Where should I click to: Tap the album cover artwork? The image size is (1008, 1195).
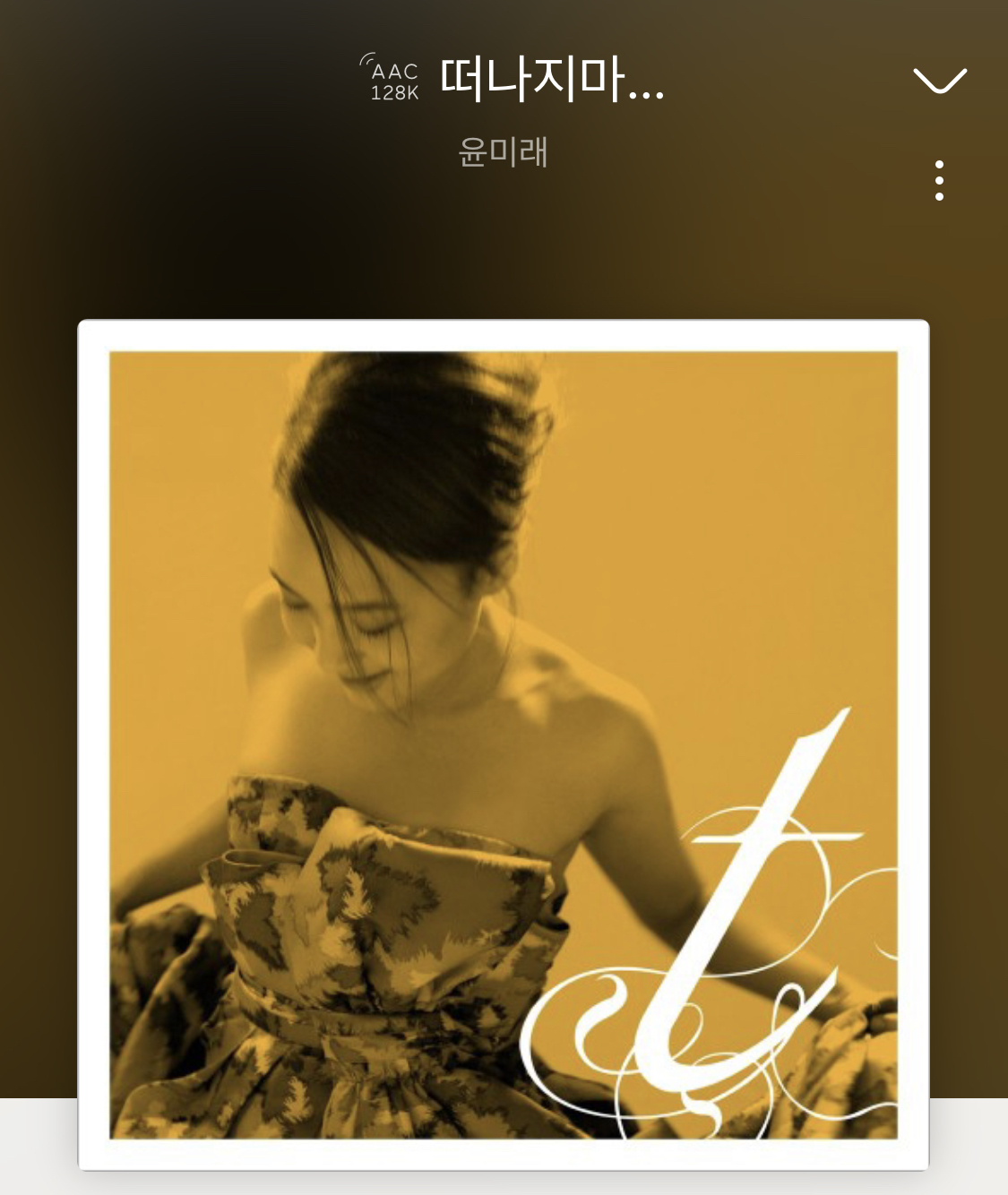[x=503, y=744]
